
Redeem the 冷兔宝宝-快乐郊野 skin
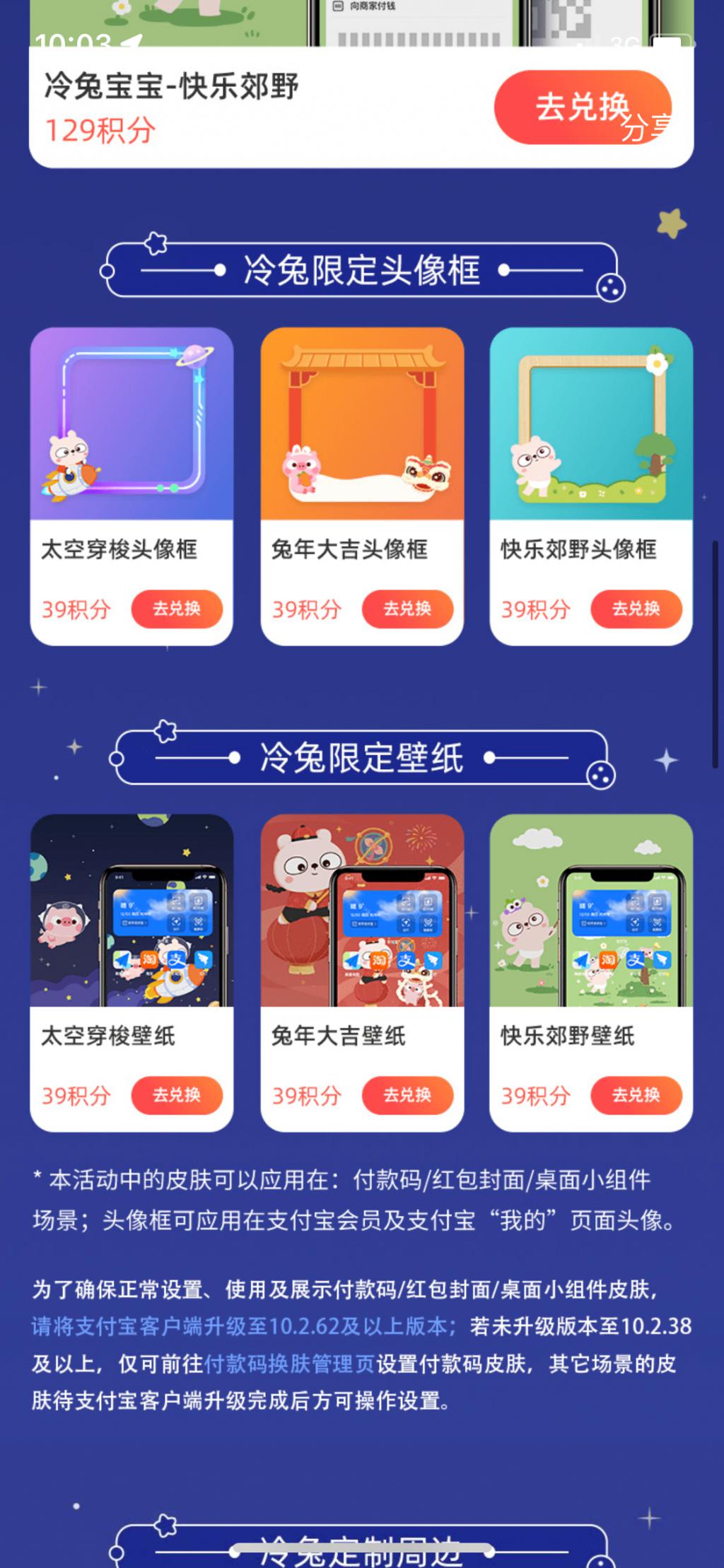click(582, 107)
